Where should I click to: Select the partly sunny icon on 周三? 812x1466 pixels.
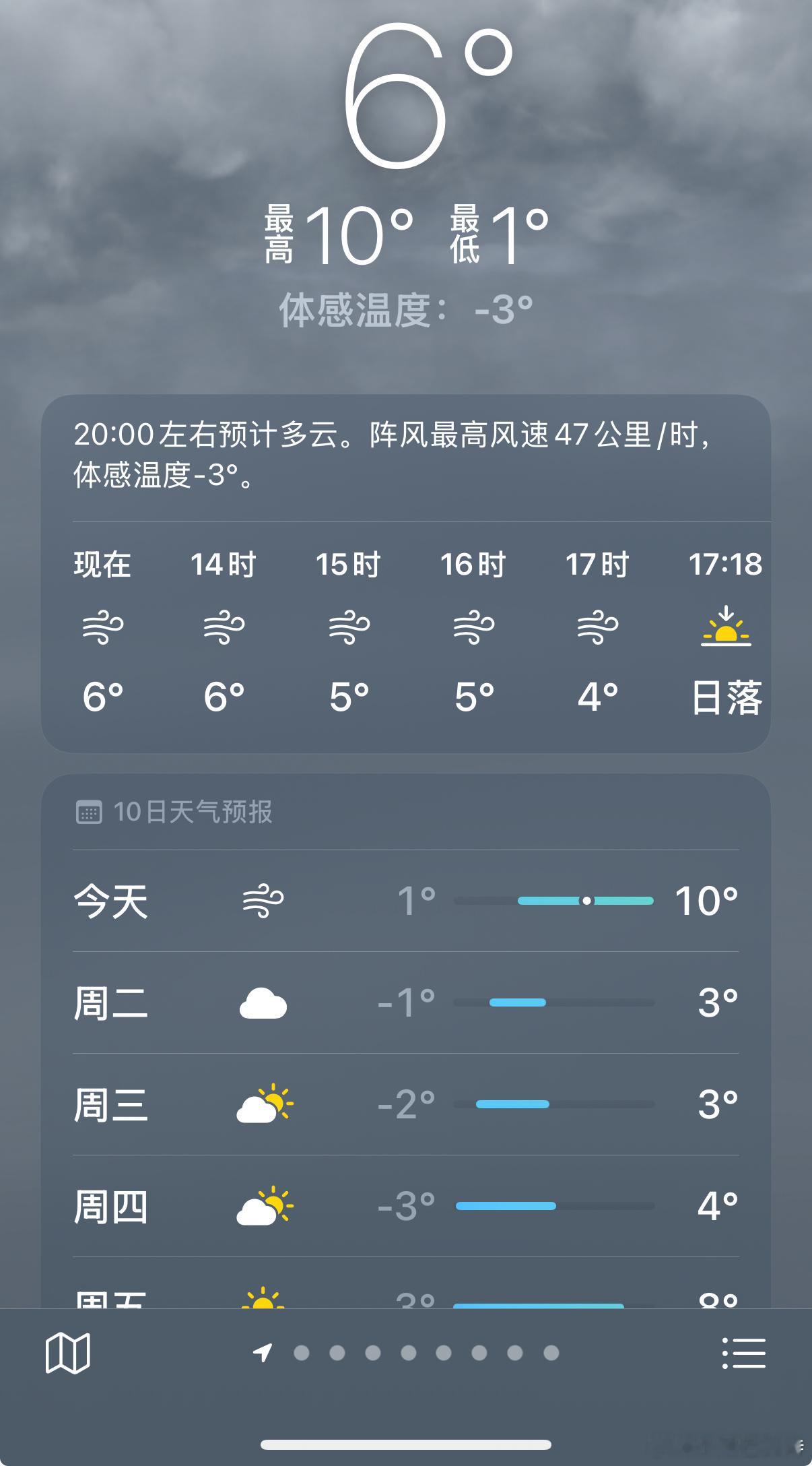click(x=264, y=1104)
